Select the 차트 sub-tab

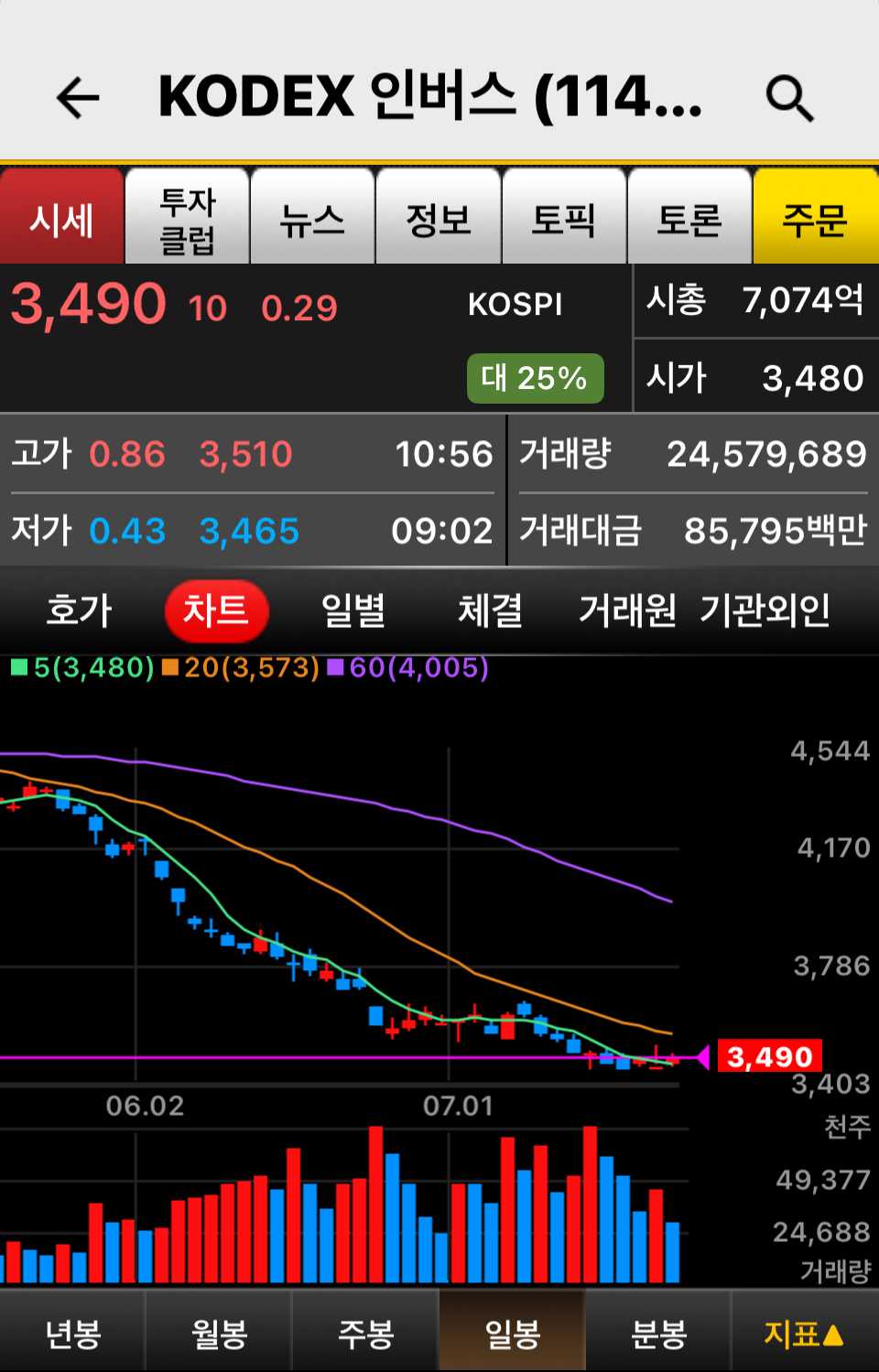tap(216, 610)
